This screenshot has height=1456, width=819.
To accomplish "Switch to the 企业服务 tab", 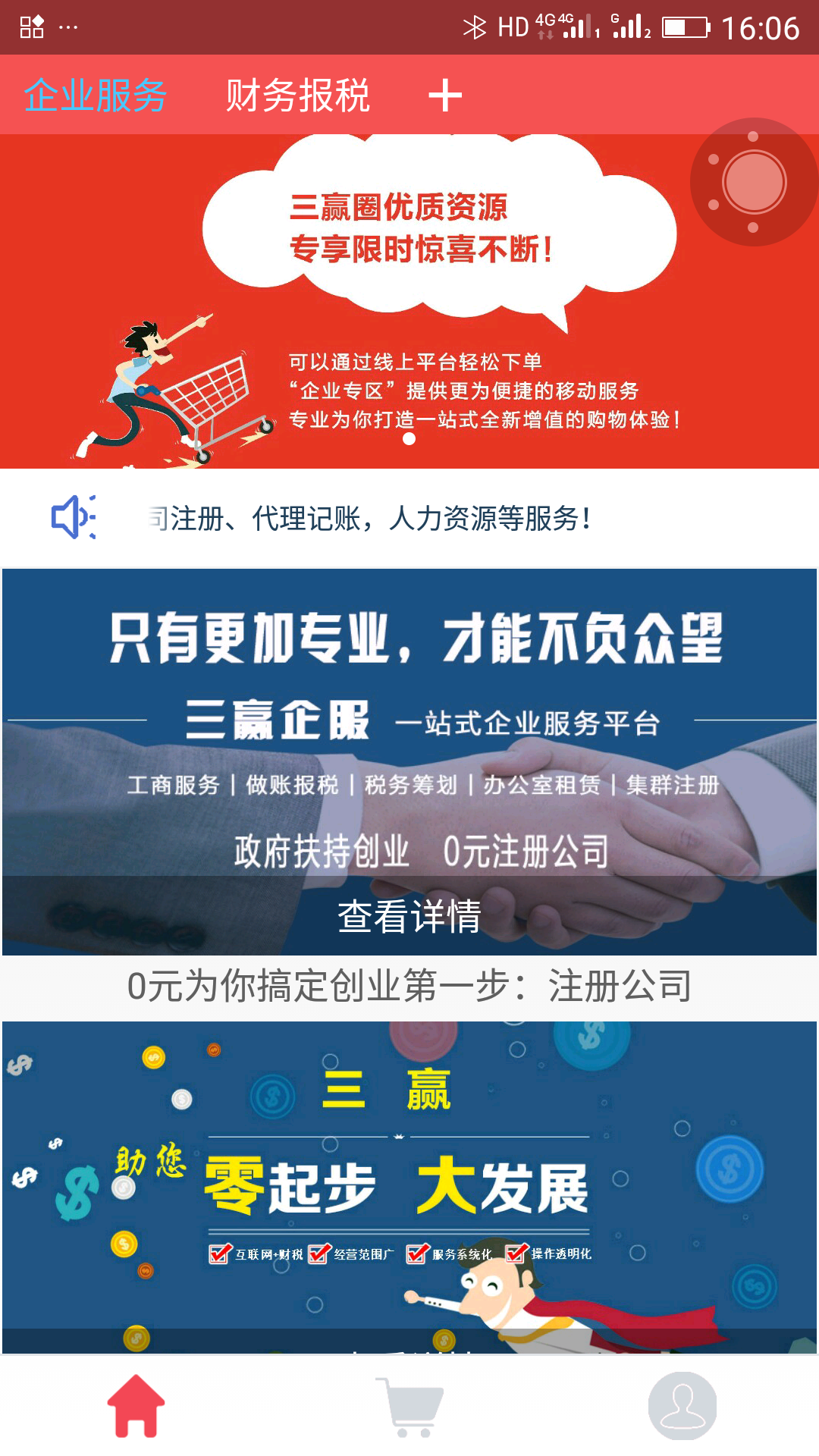I will (x=96, y=96).
